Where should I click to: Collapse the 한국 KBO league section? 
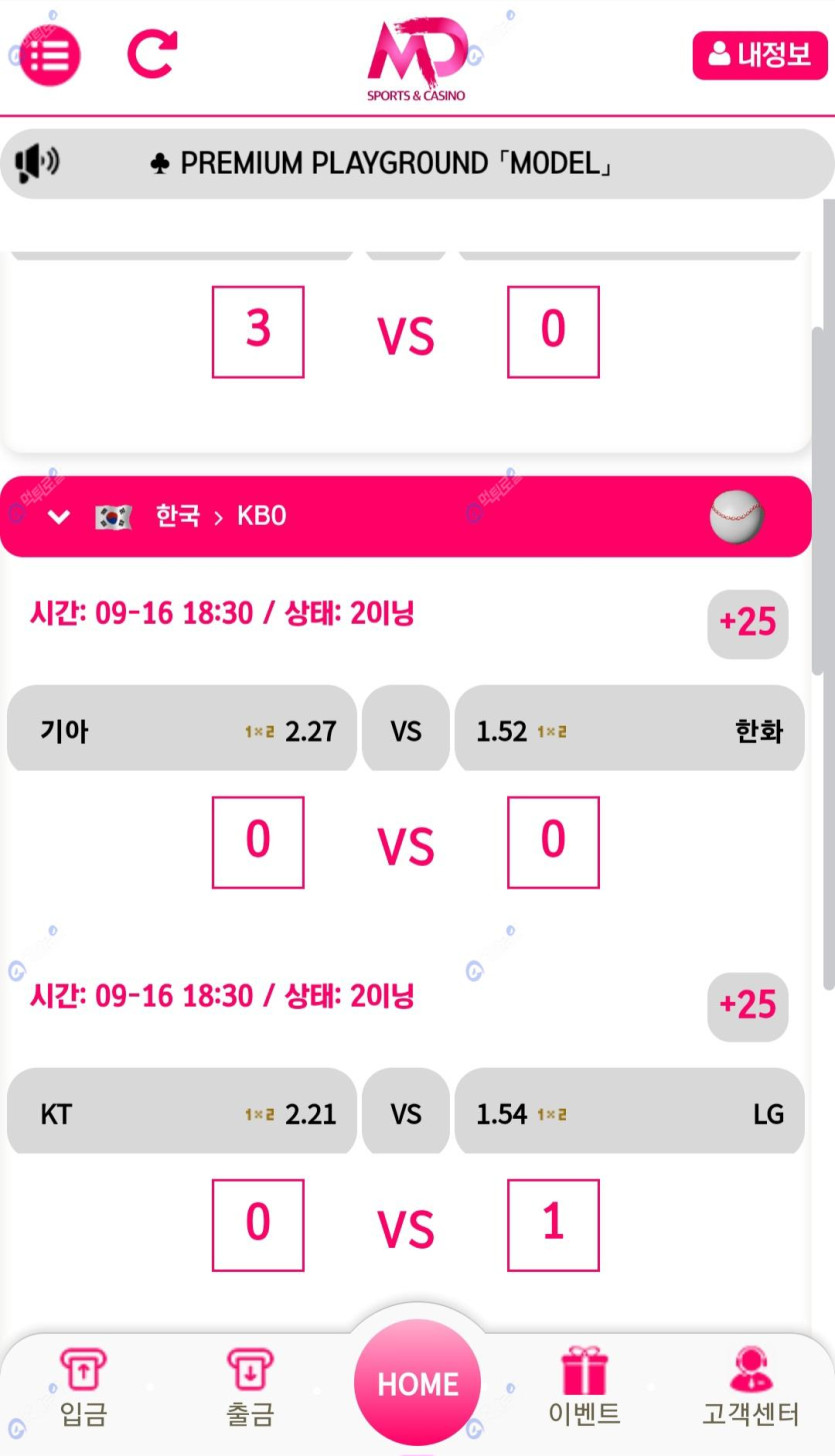pyautogui.click(x=60, y=517)
